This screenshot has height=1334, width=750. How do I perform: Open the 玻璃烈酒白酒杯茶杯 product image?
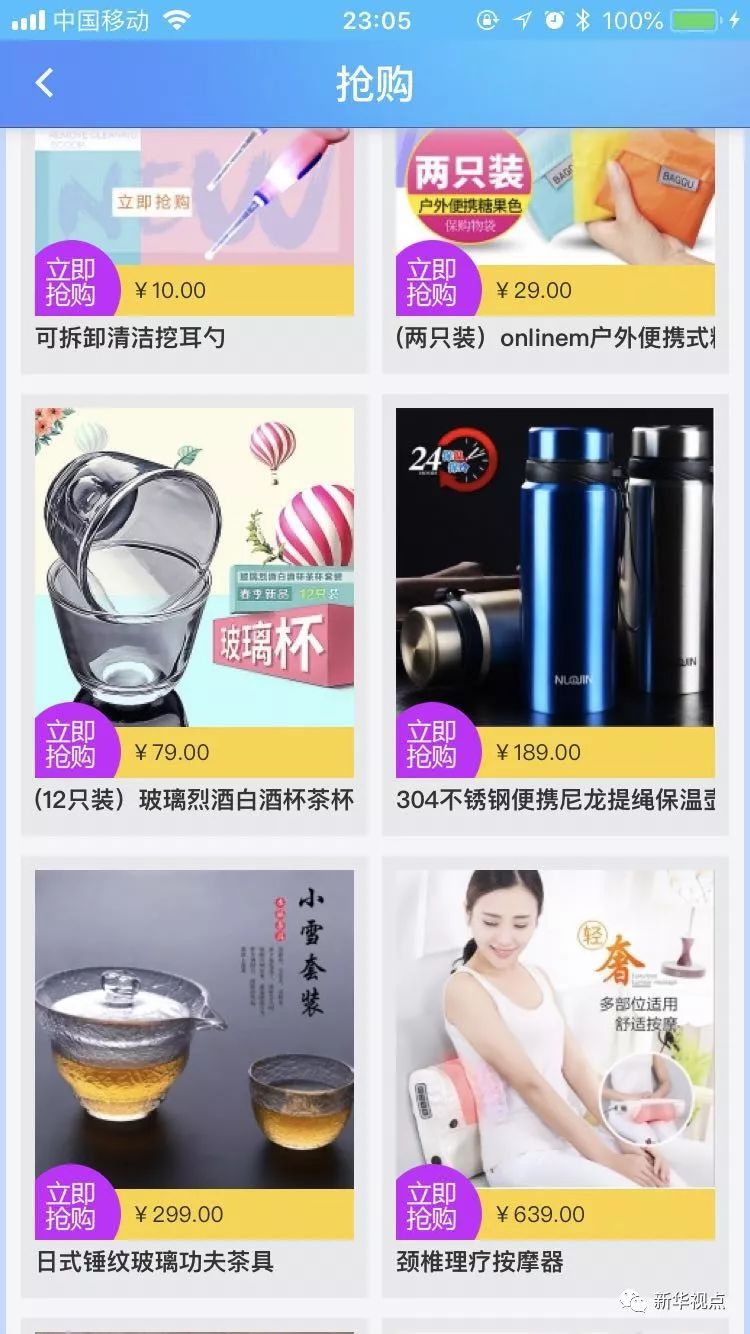tap(194, 567)
